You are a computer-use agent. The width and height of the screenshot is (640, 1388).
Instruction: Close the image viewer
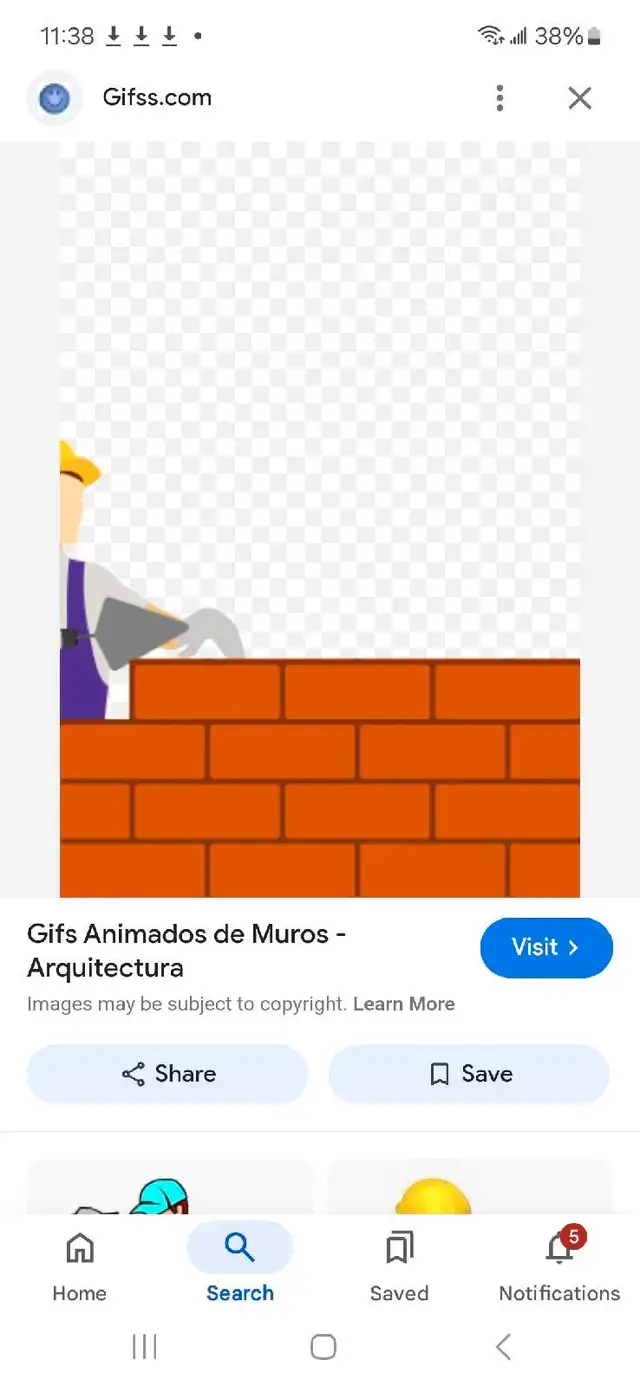(x=580, y=98)
